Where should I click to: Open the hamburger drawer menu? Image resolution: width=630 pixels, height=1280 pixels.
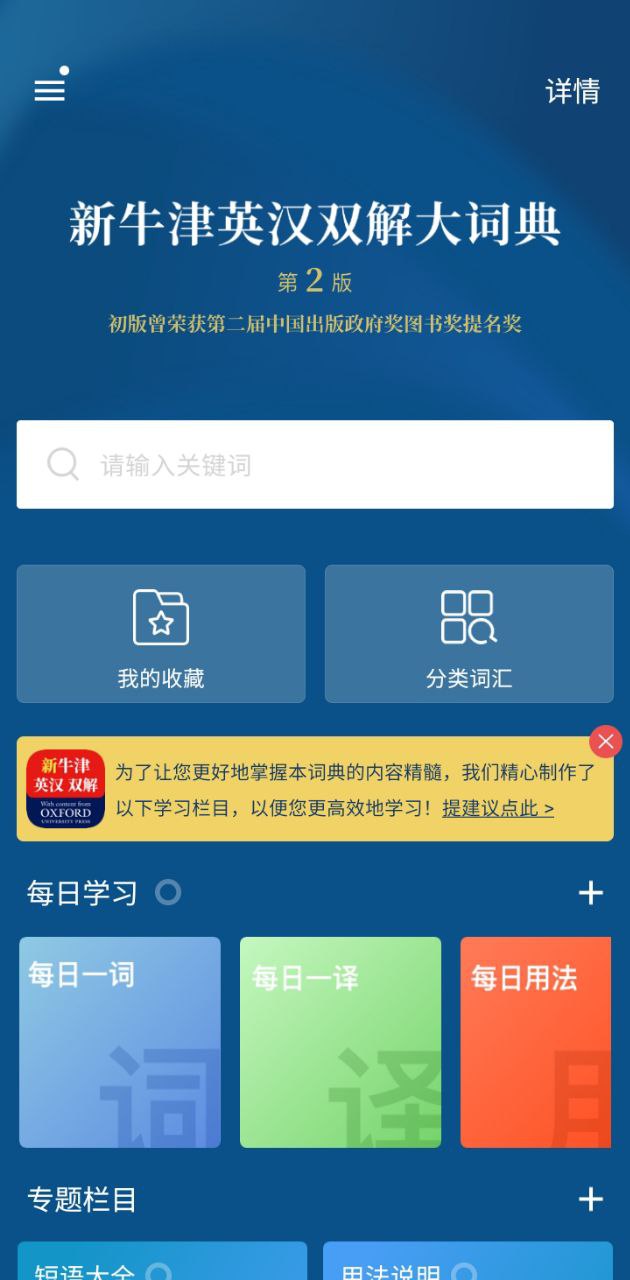pyautogui.click(x=50, y=90)
